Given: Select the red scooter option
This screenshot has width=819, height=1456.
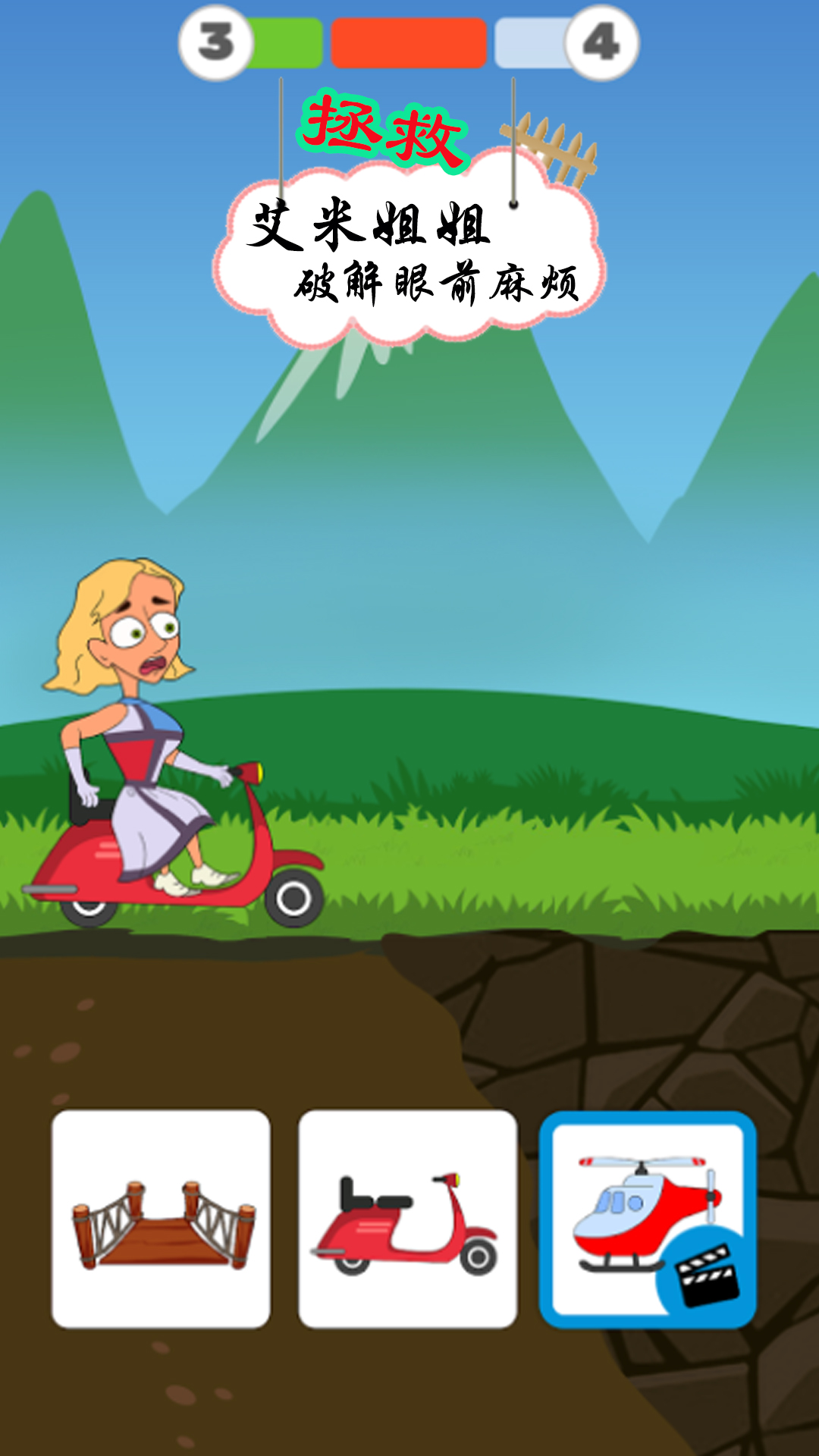Looking at the screenshot, I should pyautogui.click(x=407, y=1219).
